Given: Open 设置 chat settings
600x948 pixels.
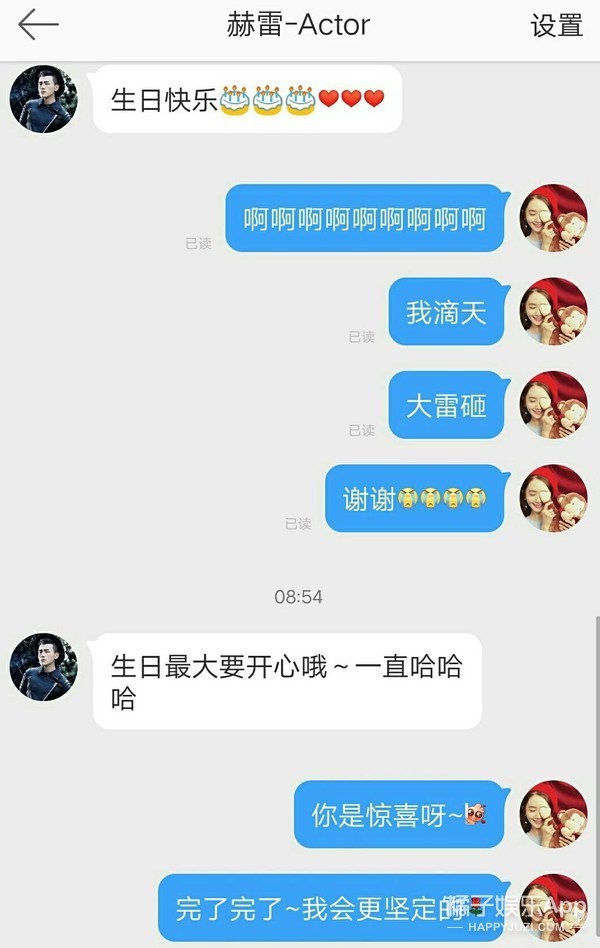Looking at the screenshot, I should point(557,26).
